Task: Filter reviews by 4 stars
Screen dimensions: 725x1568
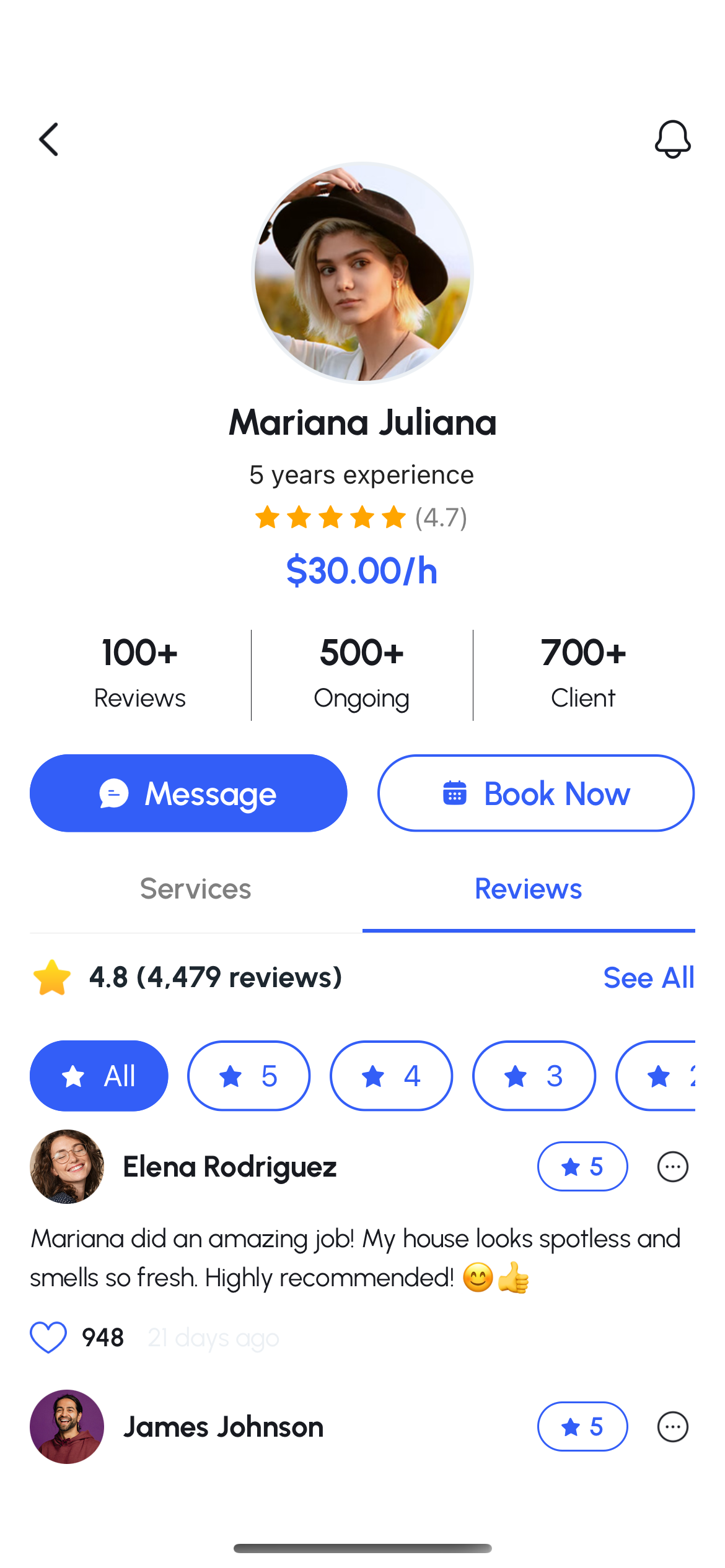Action: pos(391,1076)
